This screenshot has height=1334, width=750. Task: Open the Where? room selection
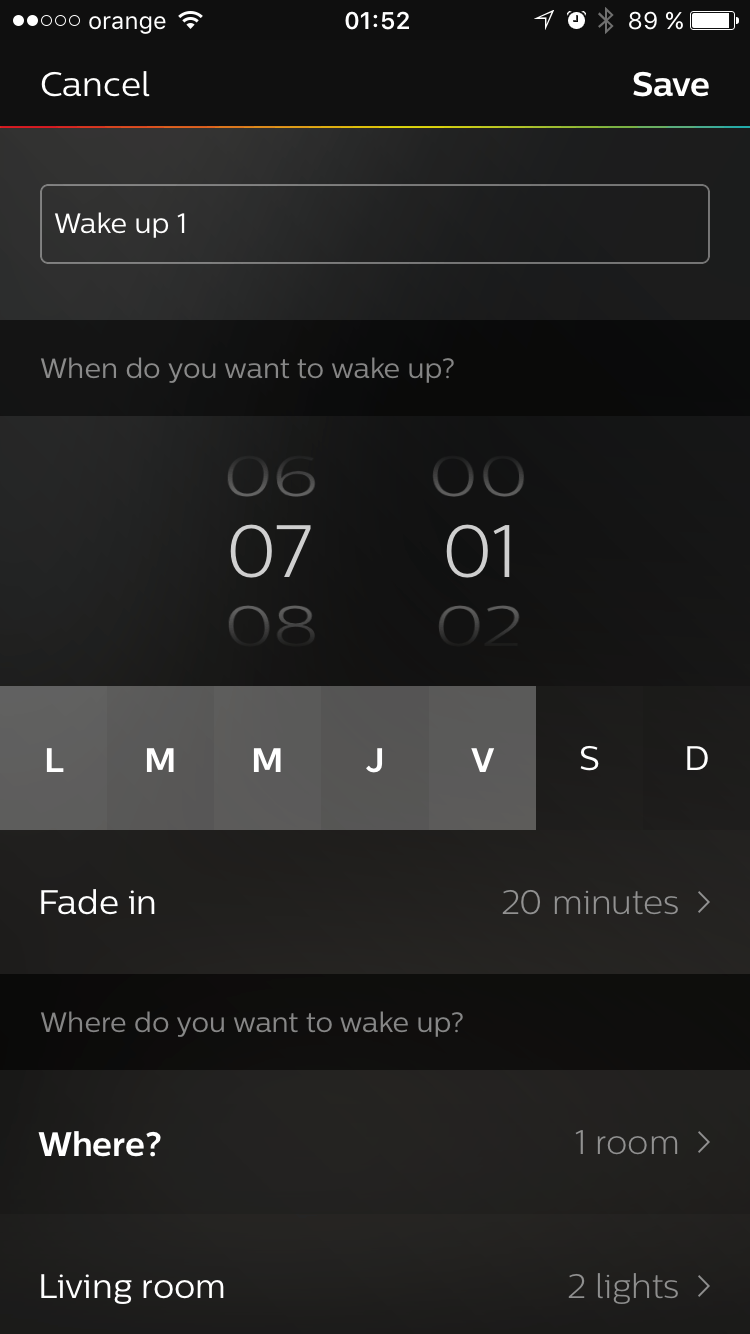click(x=374, y=1142)
